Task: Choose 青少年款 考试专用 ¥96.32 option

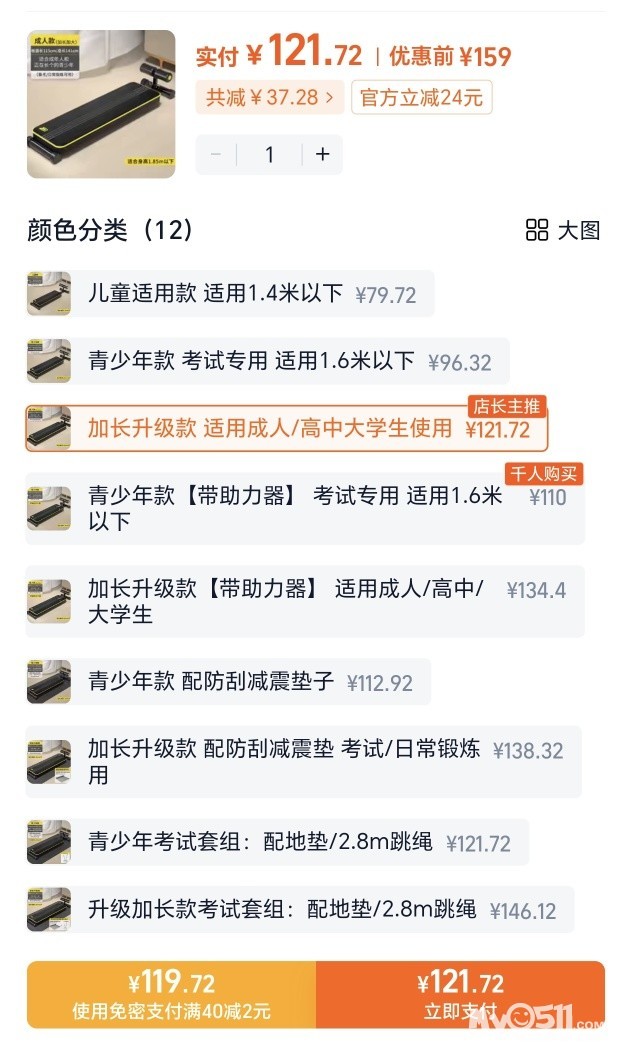Action: (x=266, y=361)
